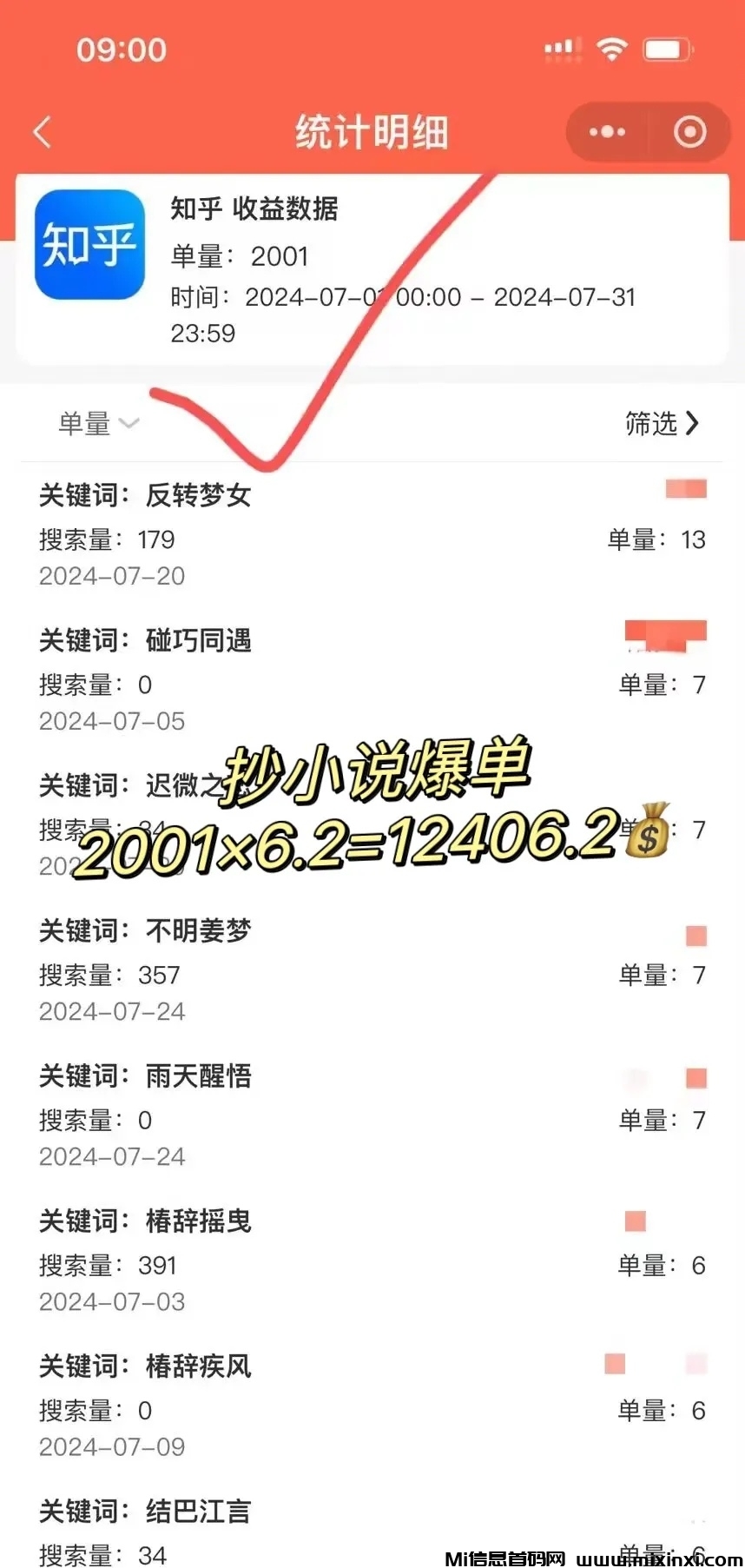Open the mini program's three-dot menu
Viewport: 745px width, 1568px height.
(607, 132)
